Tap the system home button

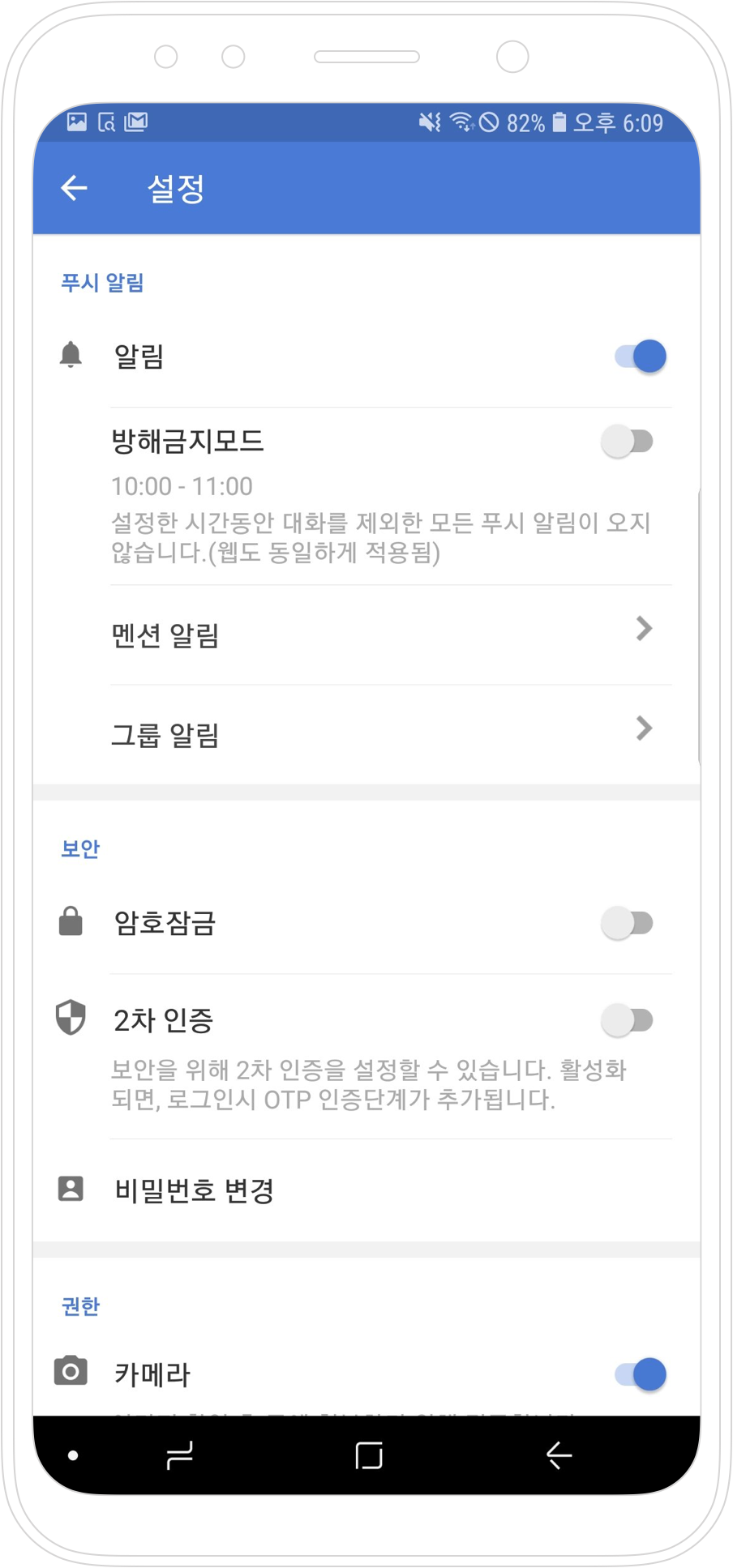[369, 1455]
